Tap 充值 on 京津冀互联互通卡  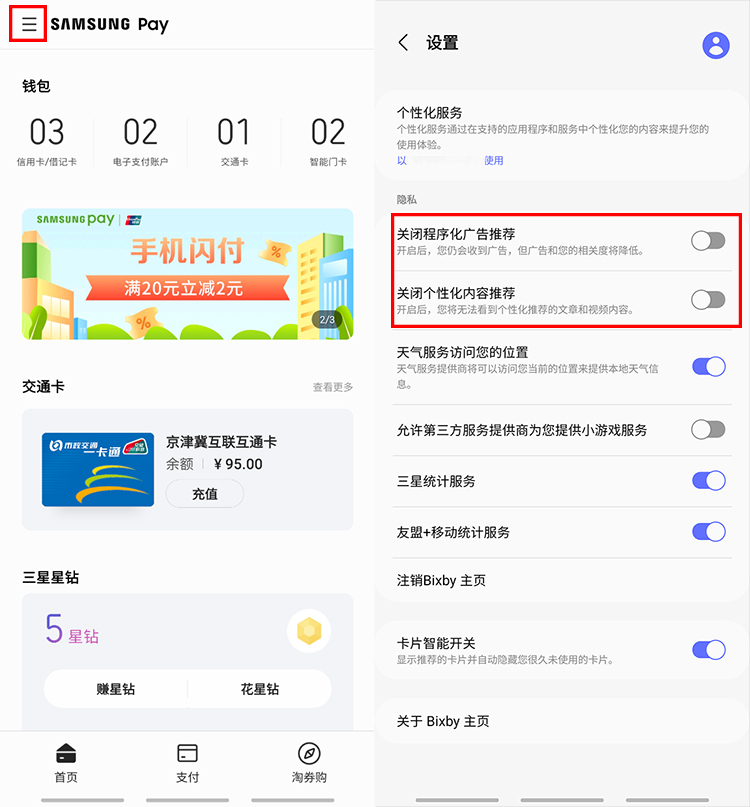click(x=204, y=494)
